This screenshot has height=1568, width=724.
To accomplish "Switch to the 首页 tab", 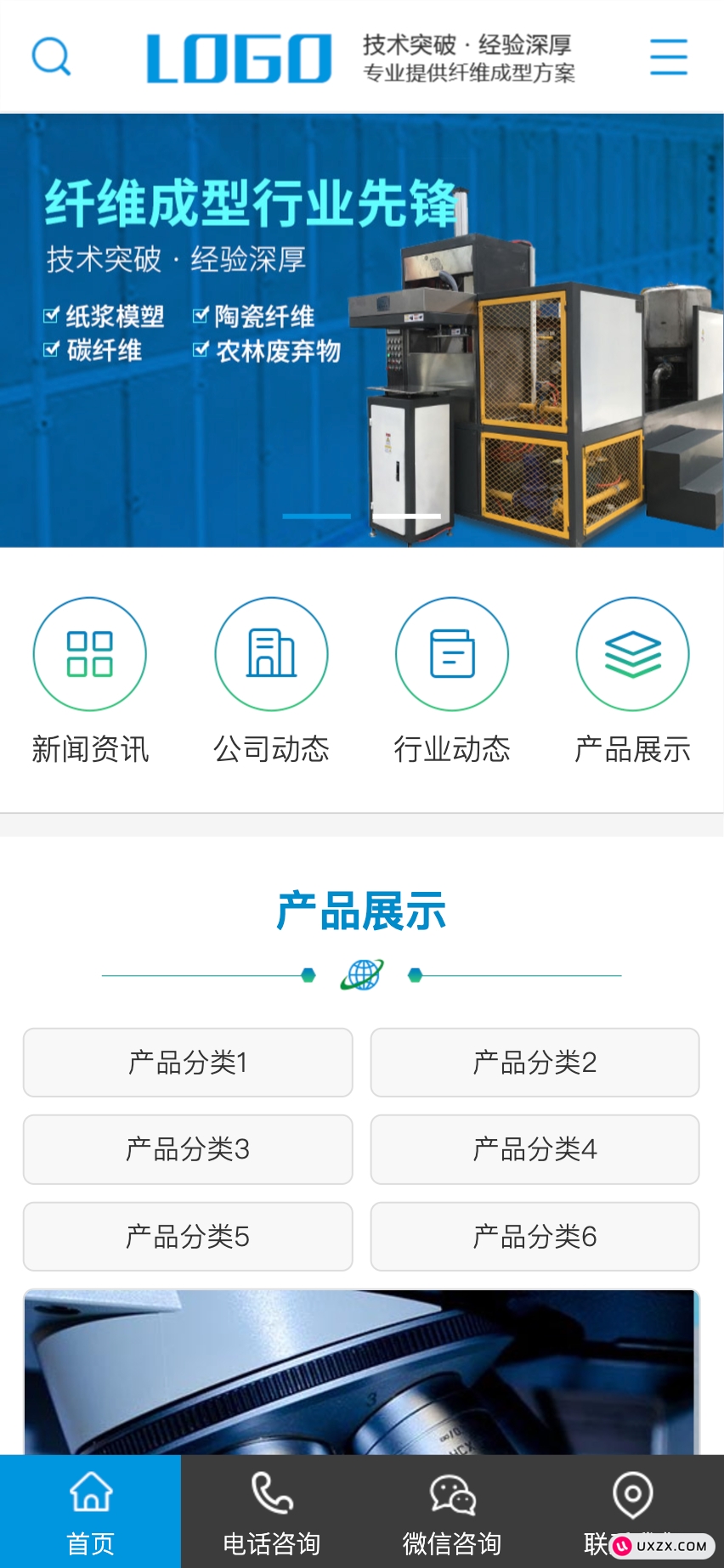I will (x=90, y=1512).
